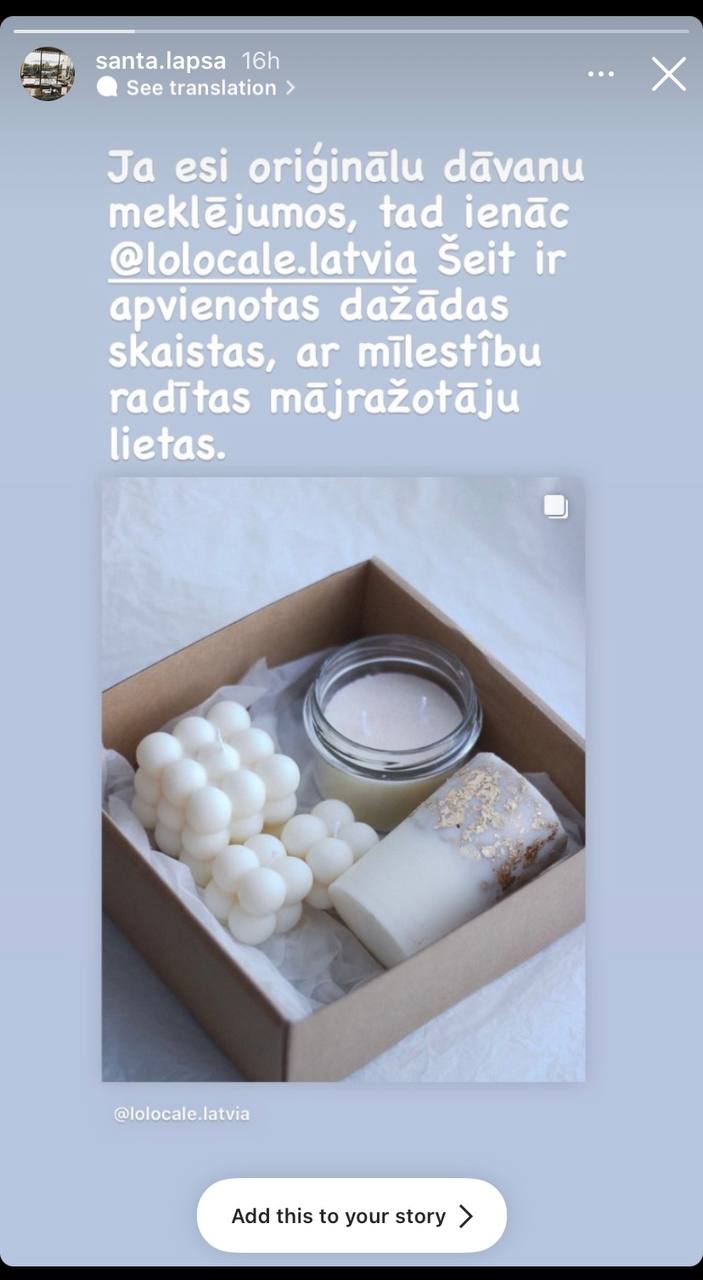Close the story viewer
This screenshot has width=703, height=1280.
pyautogui.click(x=669, y=74)
